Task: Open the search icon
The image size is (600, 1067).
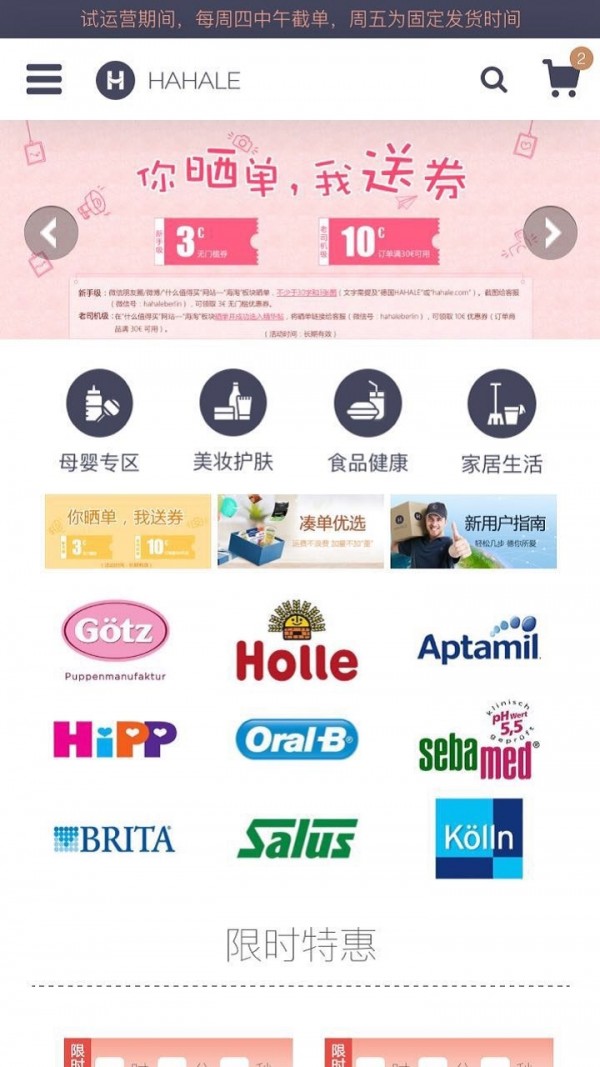Action: click(x=494, y=79)
